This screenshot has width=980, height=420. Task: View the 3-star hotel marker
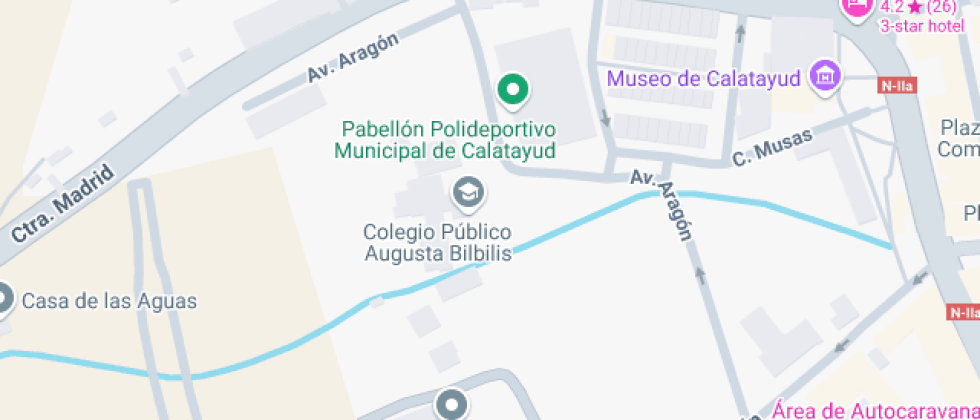pos(857,5)
